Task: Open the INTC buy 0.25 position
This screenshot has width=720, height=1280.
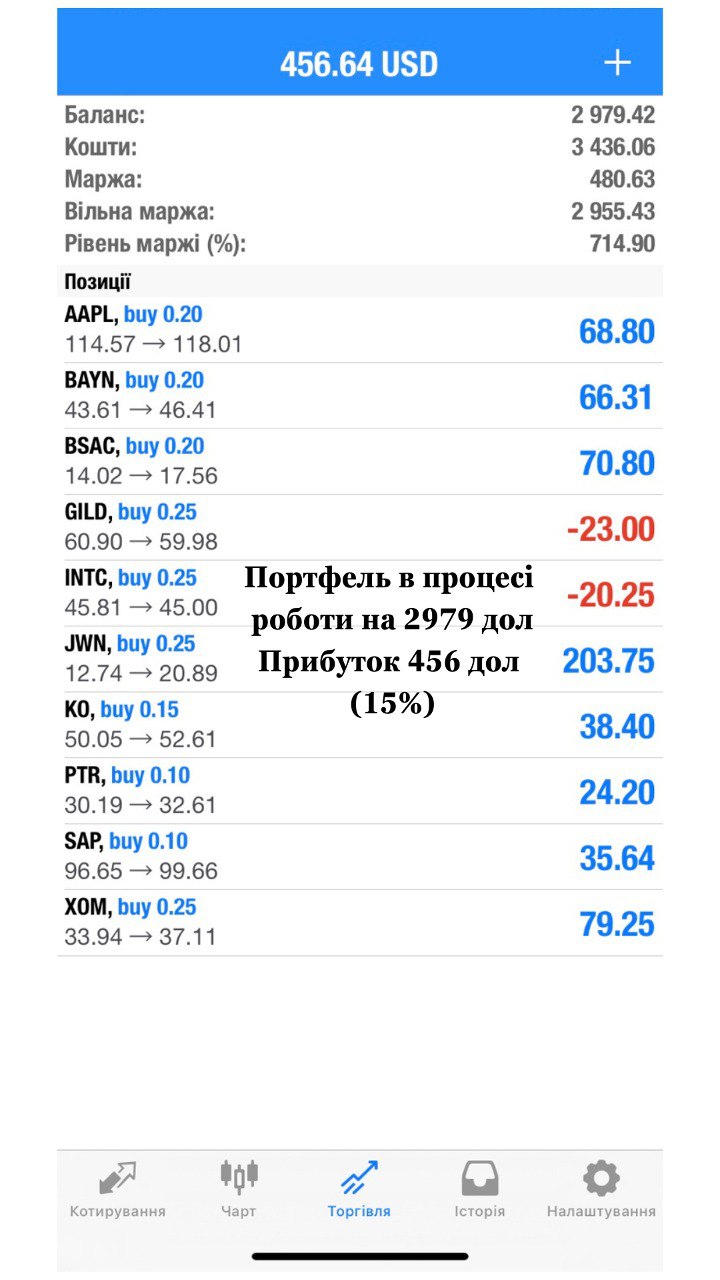Action: pyautogui.click(x=360, y=594)
